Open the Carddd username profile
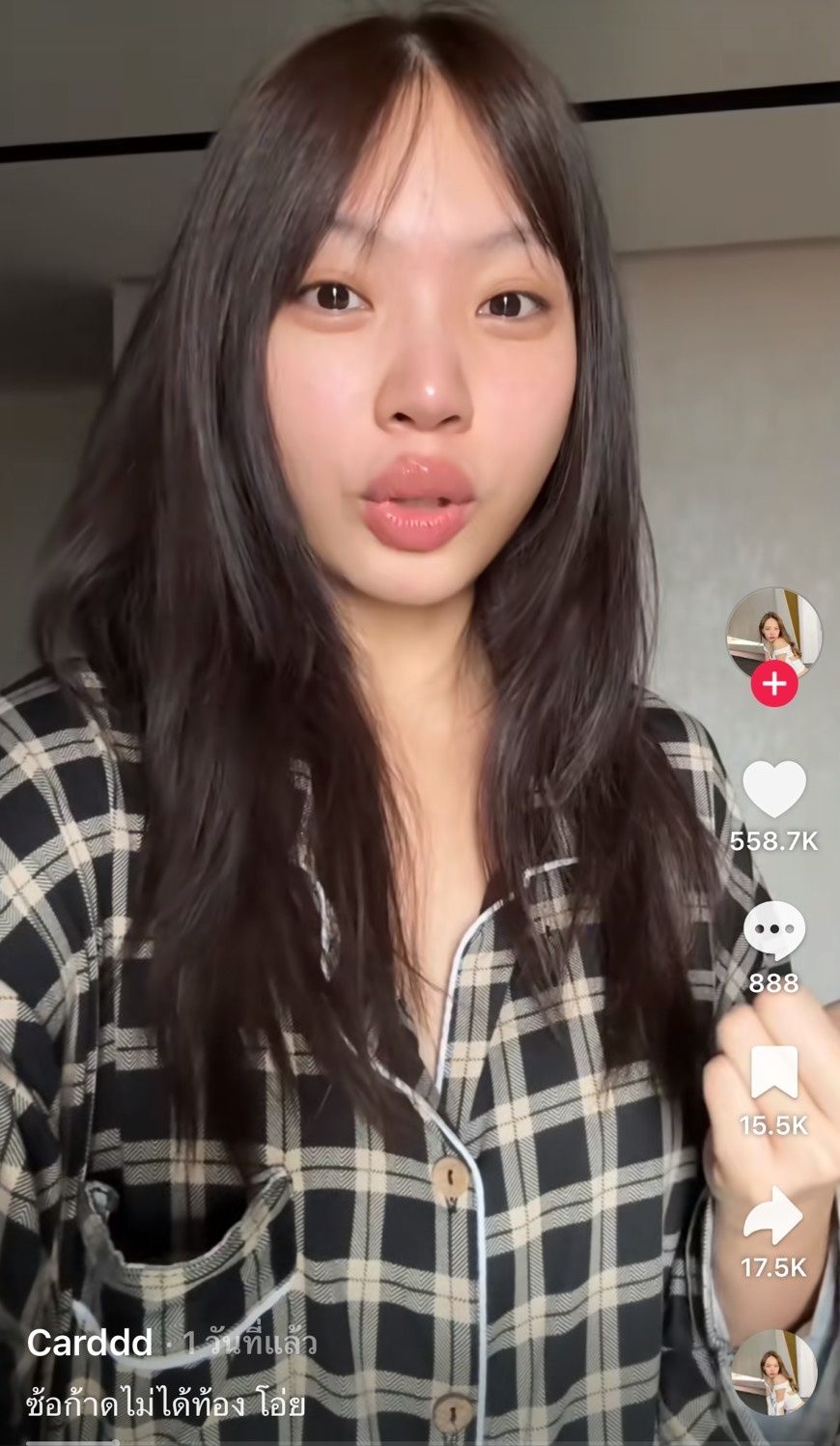 pyautogui.click(x=90, y=1342)
